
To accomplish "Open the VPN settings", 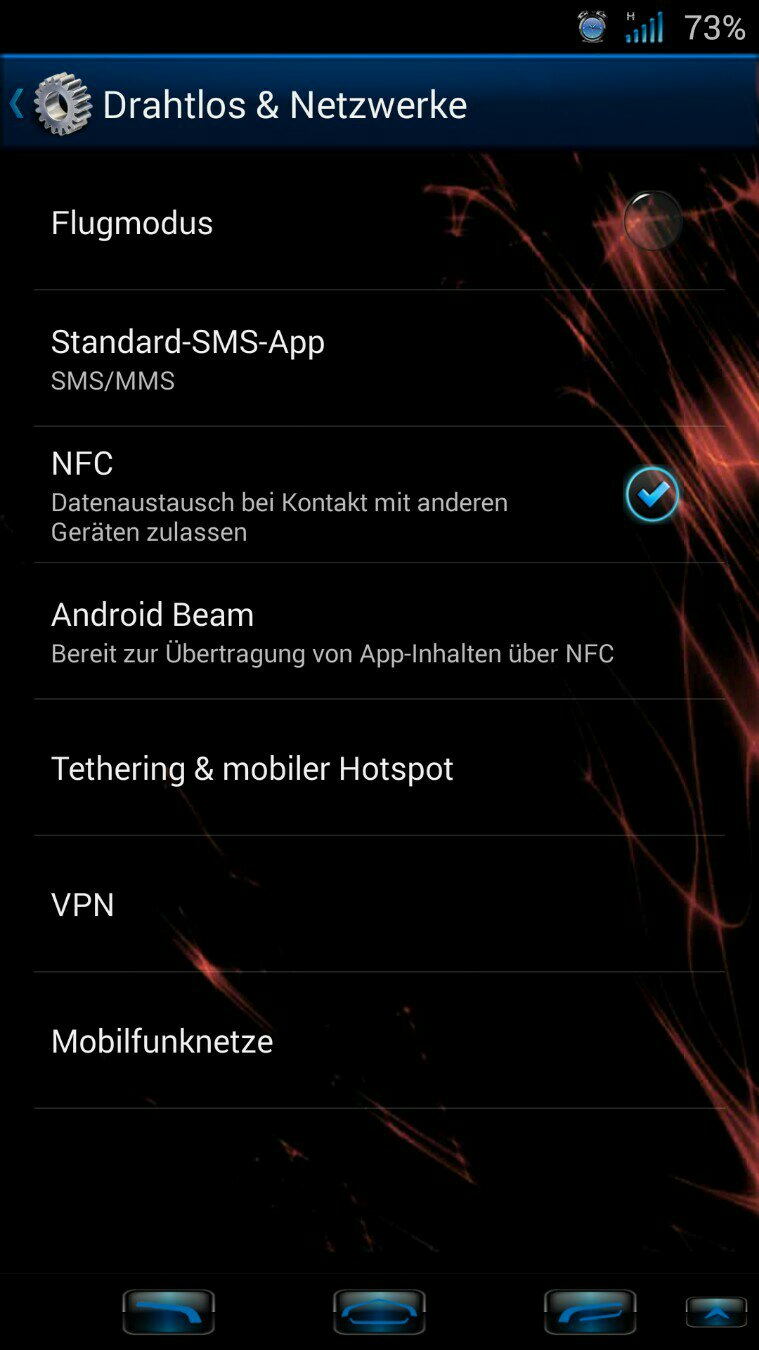I will (379, 904).
